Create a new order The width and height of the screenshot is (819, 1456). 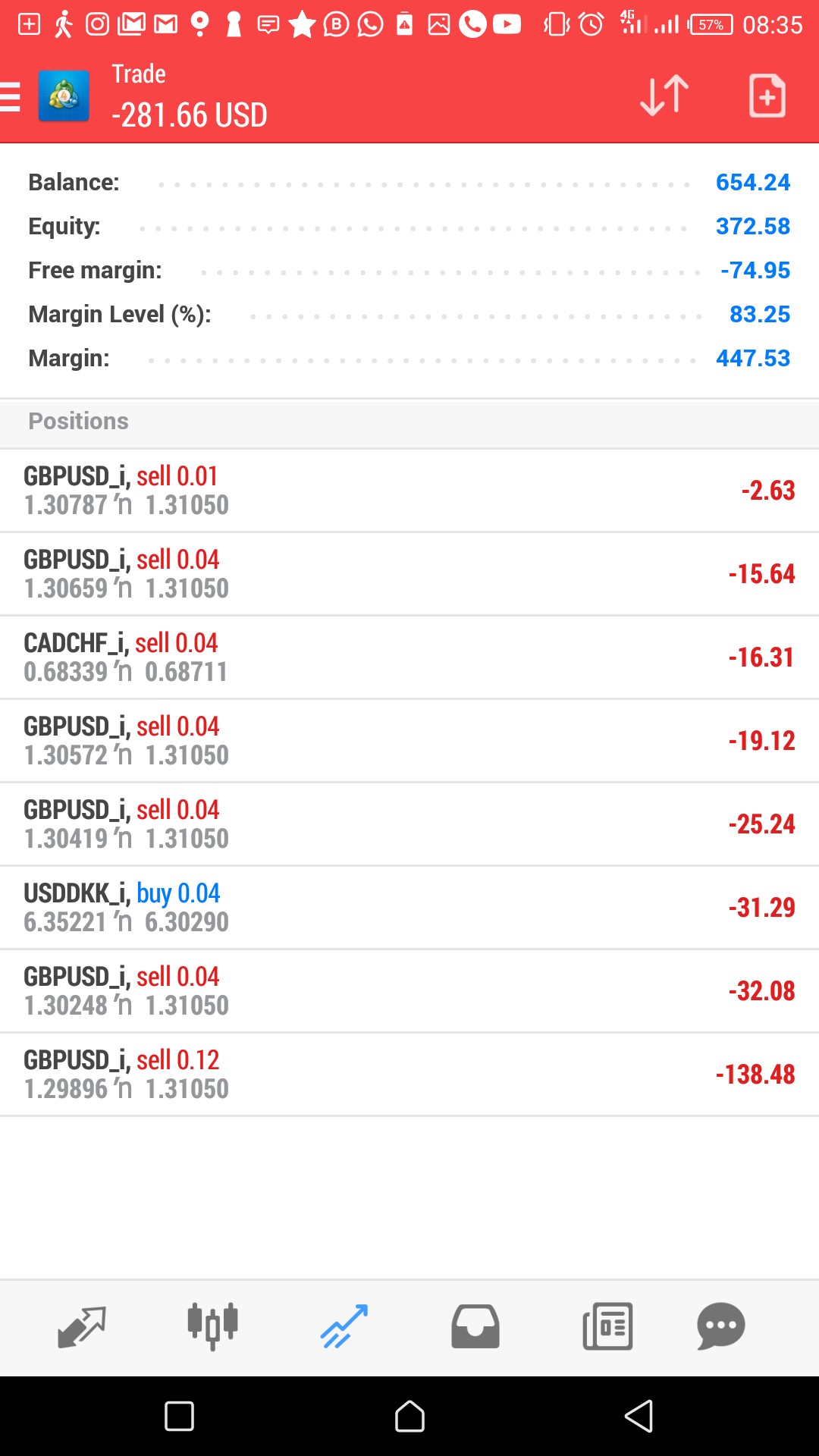767,96
